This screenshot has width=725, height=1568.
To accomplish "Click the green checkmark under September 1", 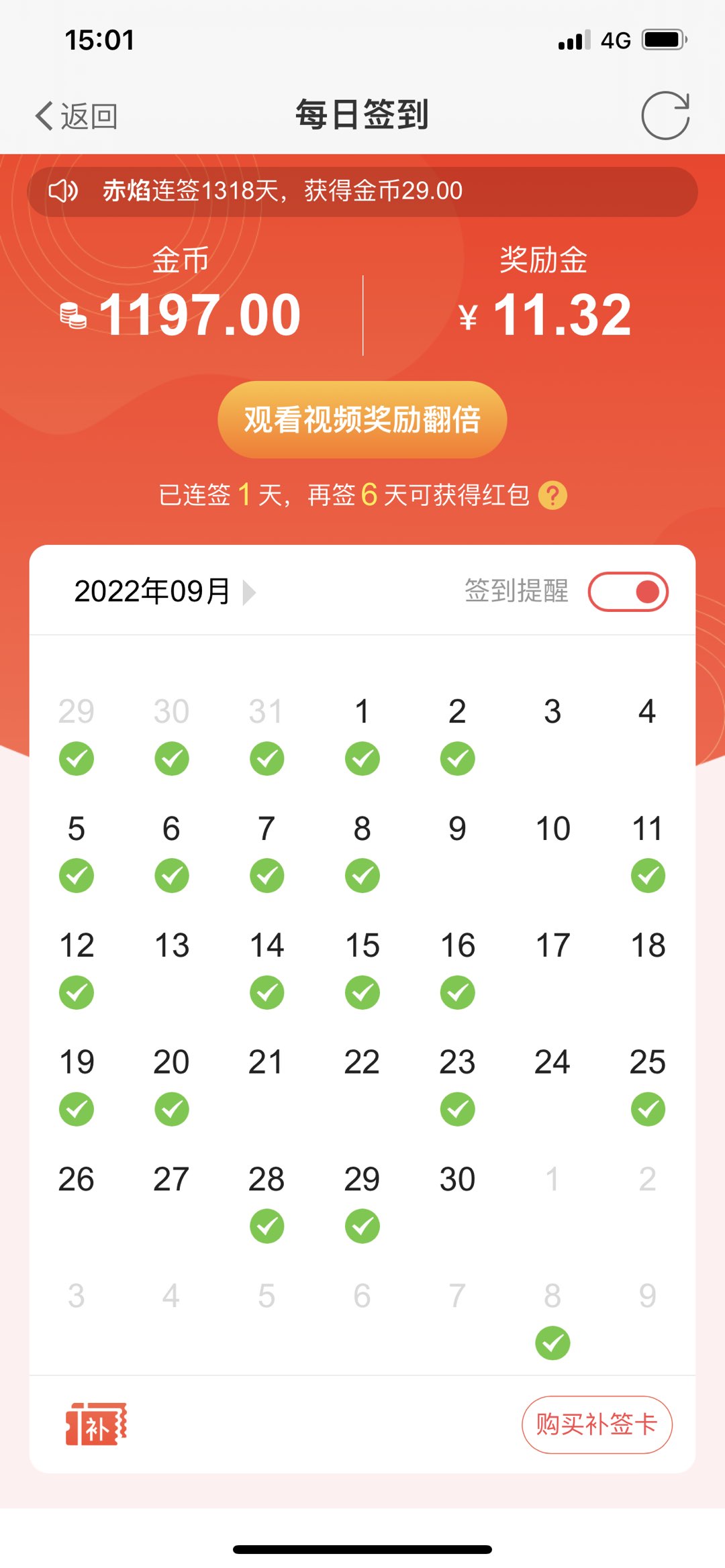I will click(361, 758).
